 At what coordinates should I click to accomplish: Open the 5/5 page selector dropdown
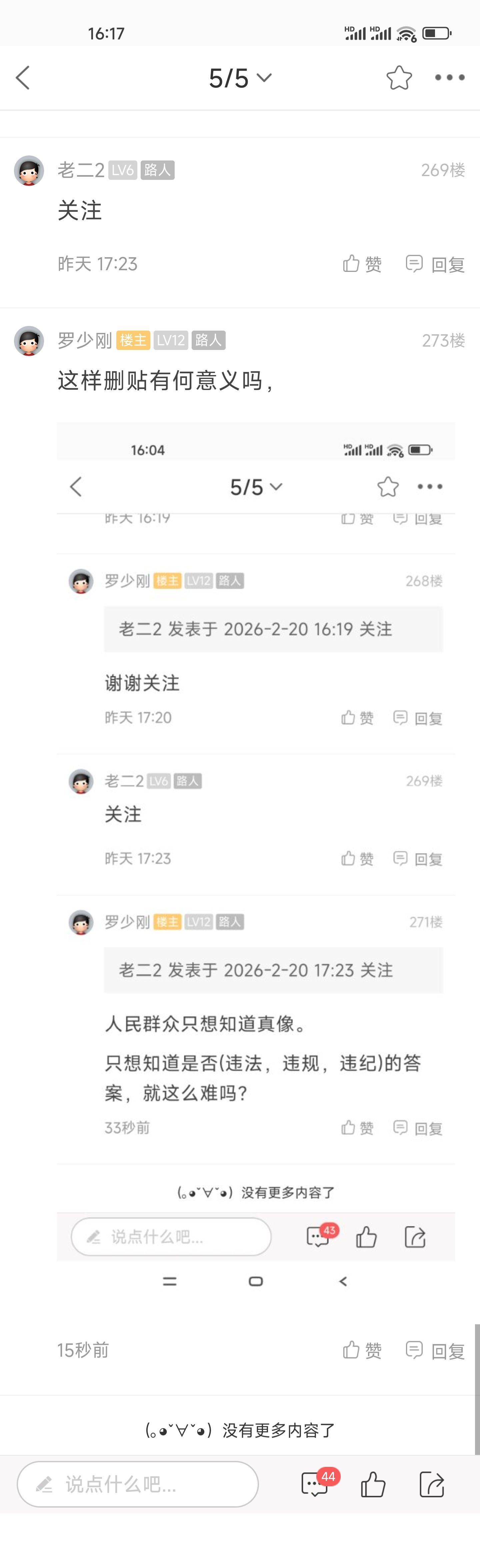point(240,78)
